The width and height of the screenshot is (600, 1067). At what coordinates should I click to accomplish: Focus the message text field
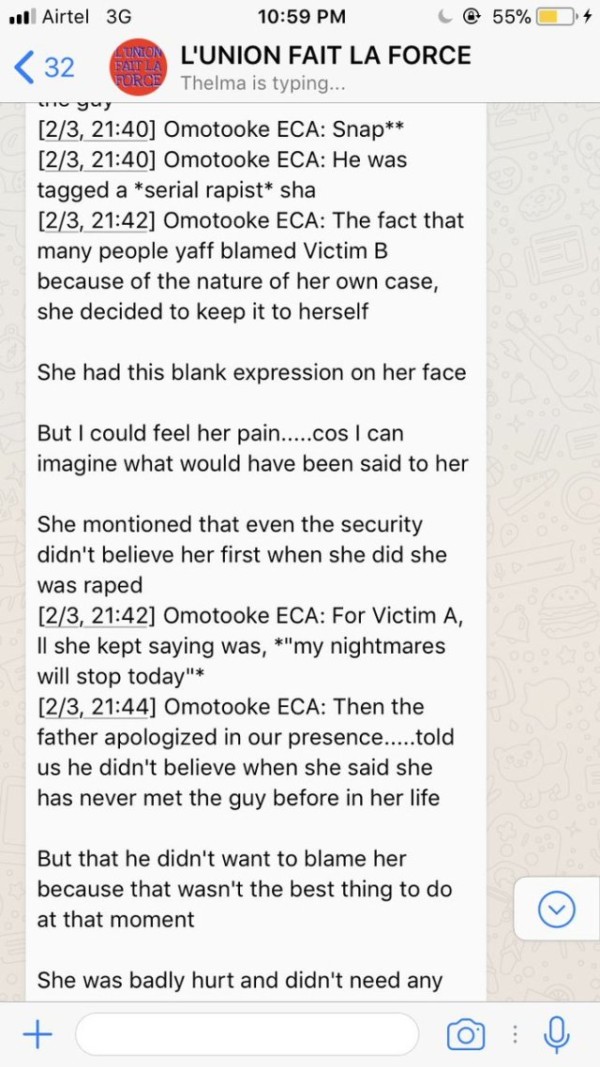point(246,1034)
